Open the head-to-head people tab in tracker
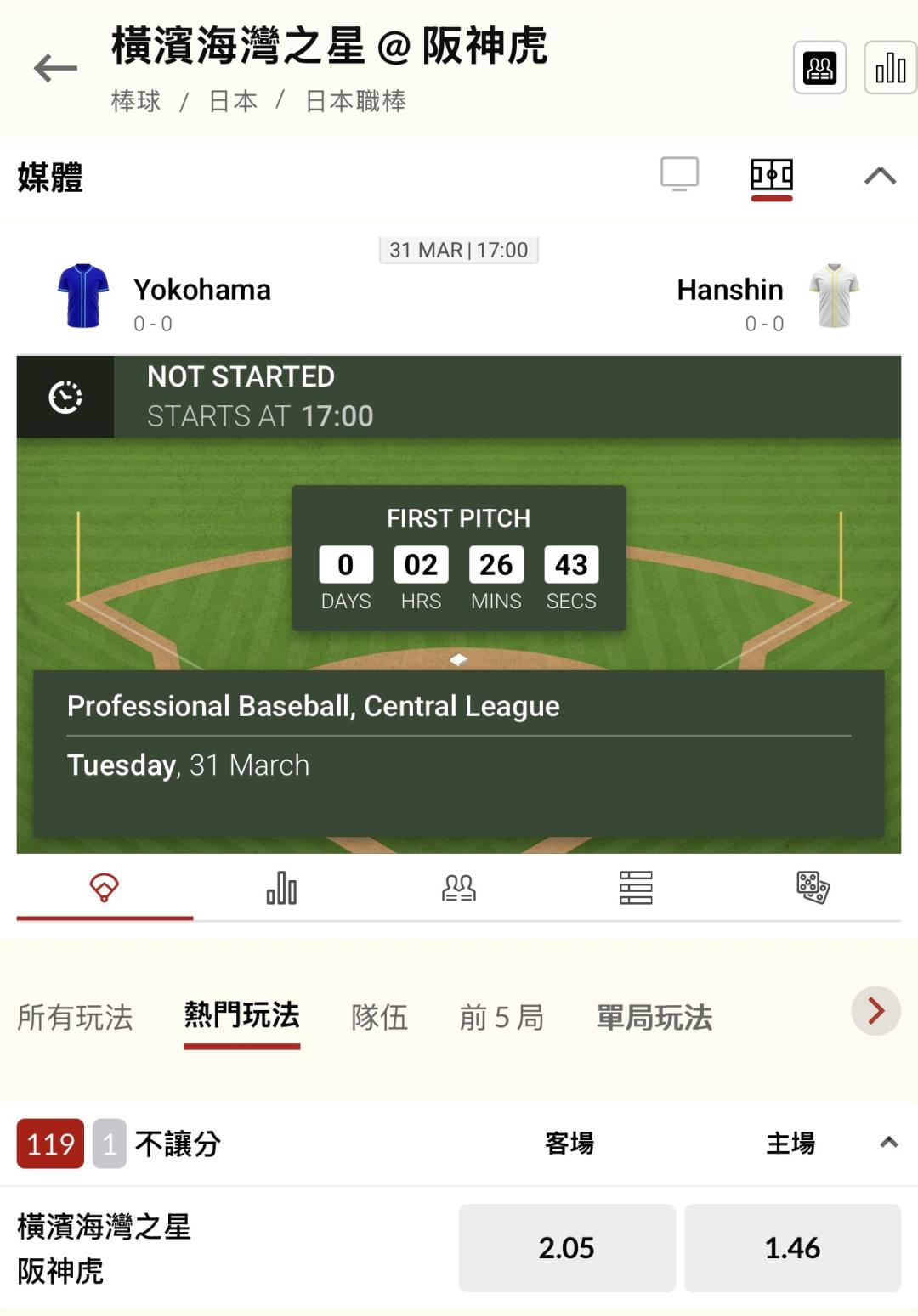Viewport: 918px width, 1316px height. 459,888
